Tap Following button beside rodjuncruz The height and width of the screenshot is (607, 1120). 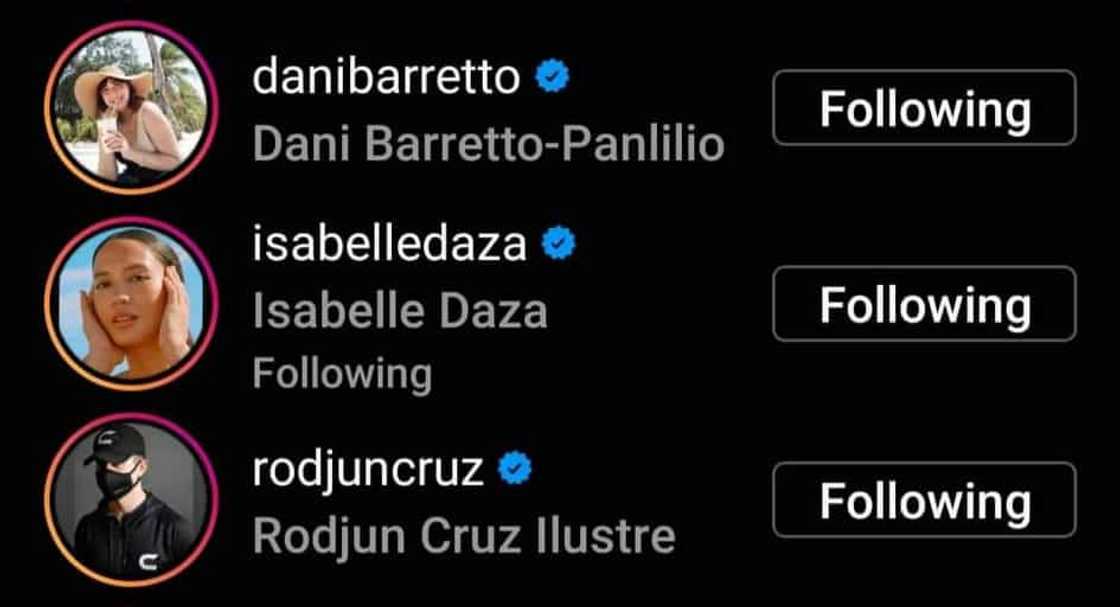coord(924,500)
